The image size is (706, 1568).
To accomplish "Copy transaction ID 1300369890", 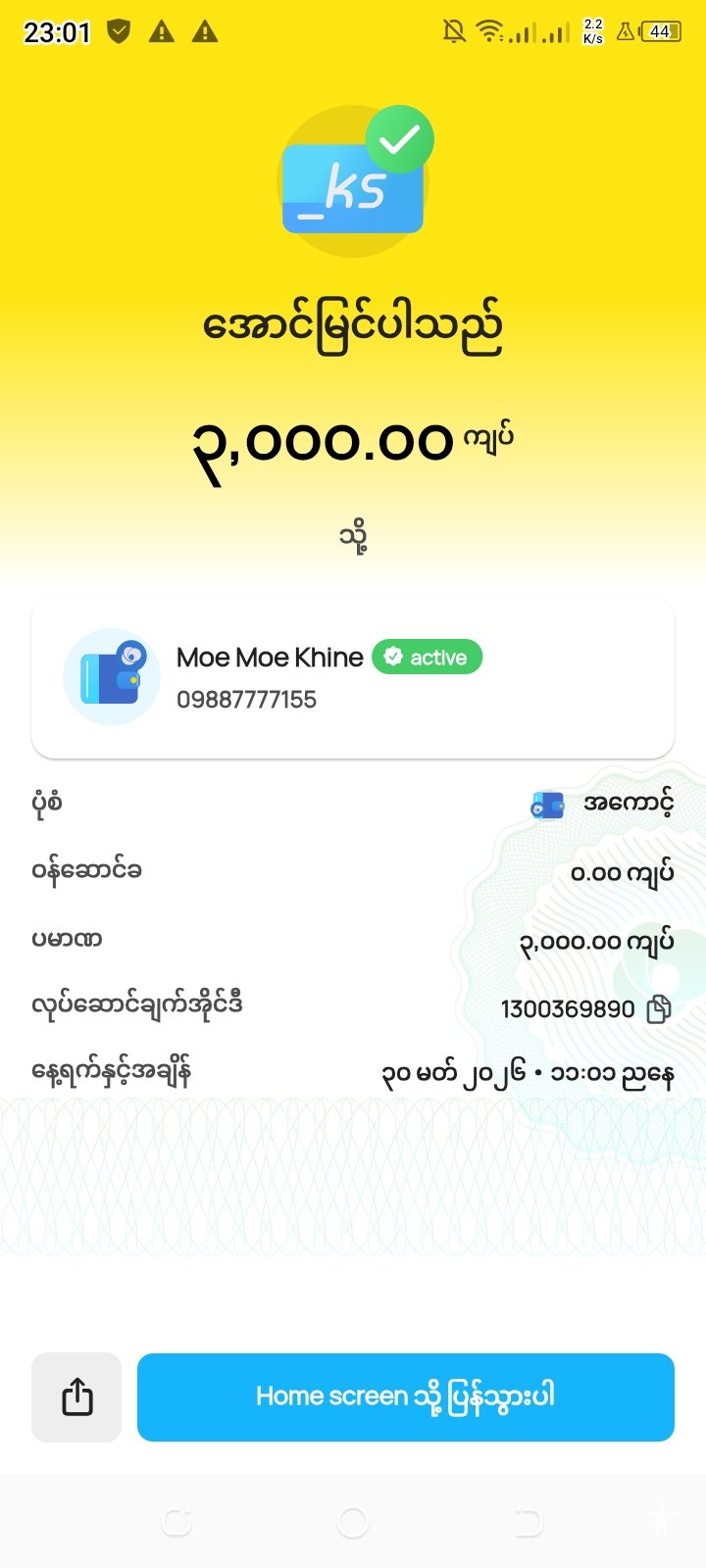I will (659, 1008).
